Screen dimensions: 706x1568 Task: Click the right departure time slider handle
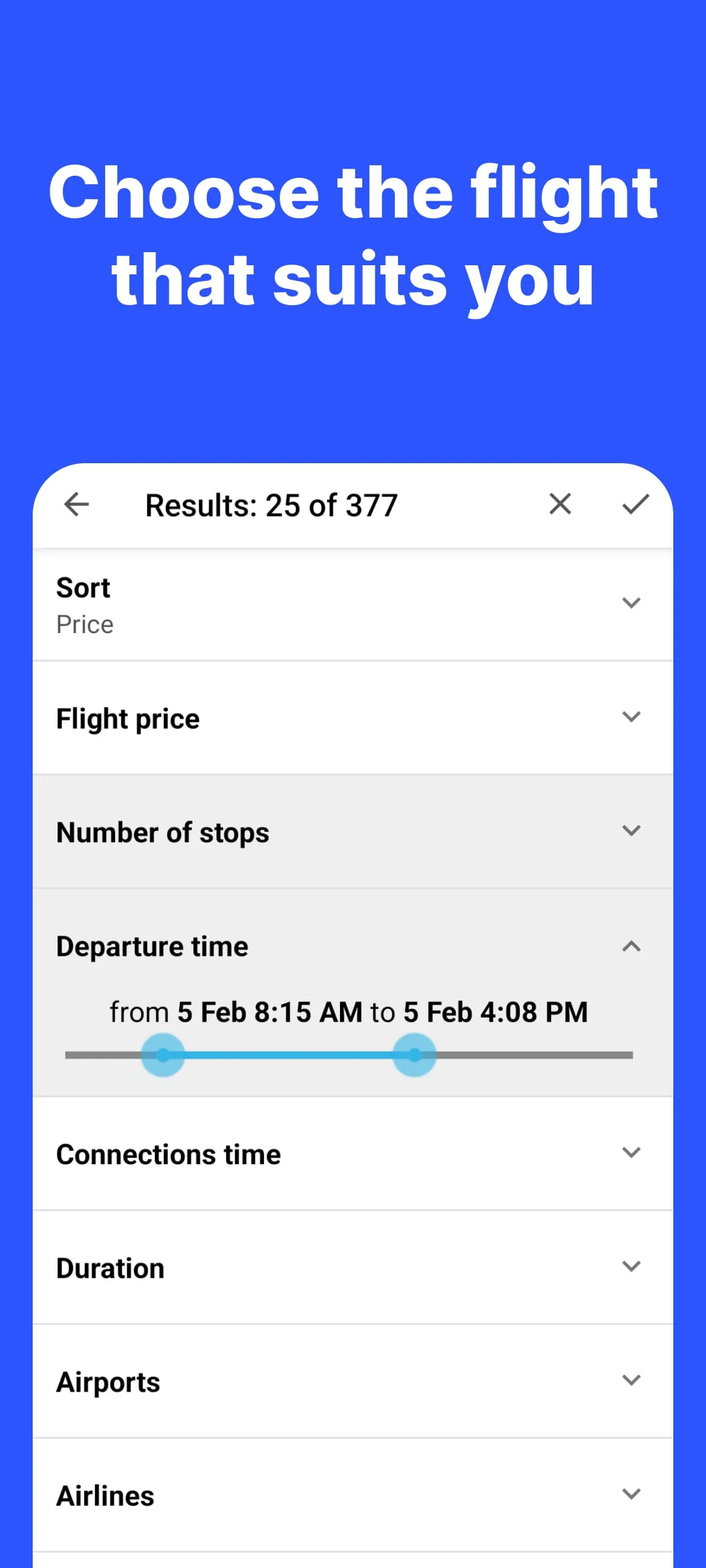(x=414, y=1053)
